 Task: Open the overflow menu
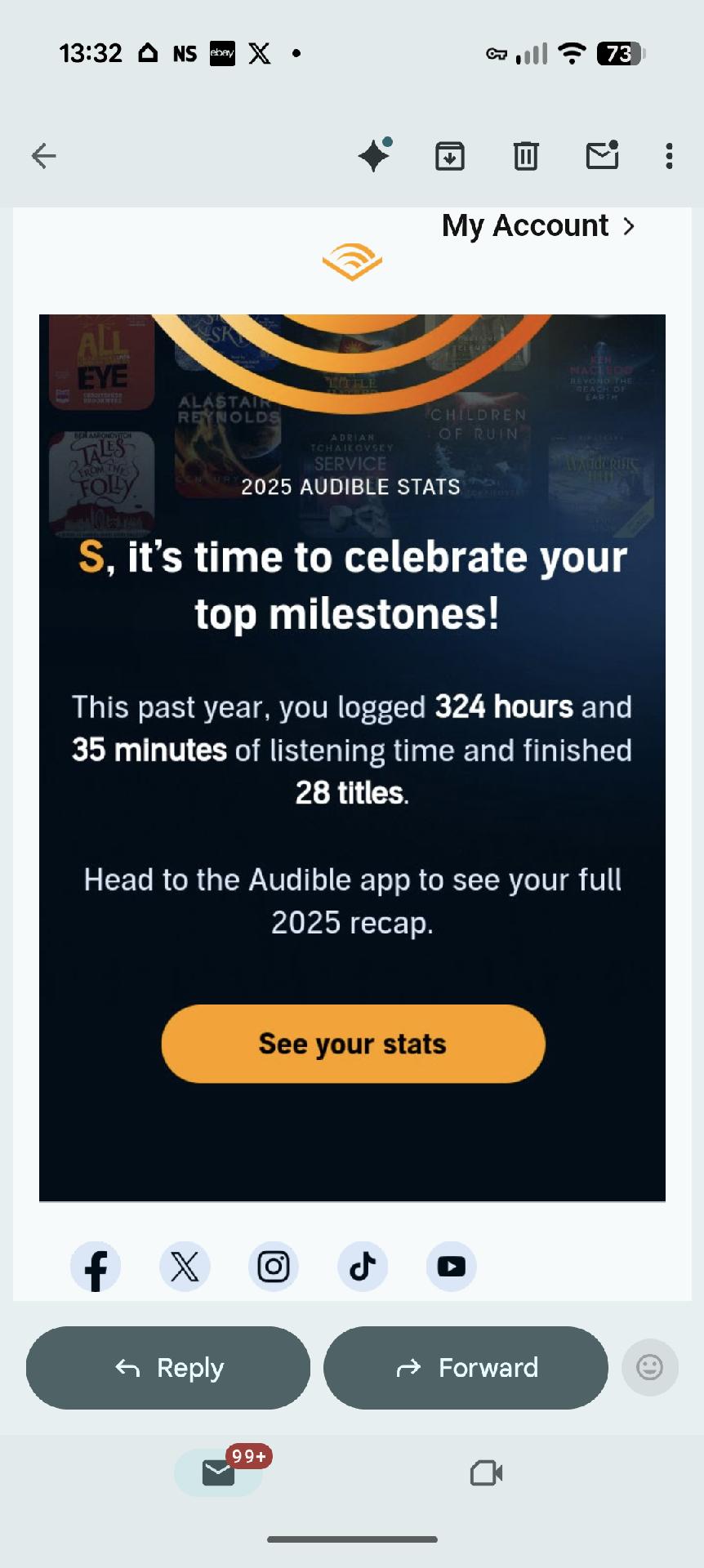tap(669, 155)
